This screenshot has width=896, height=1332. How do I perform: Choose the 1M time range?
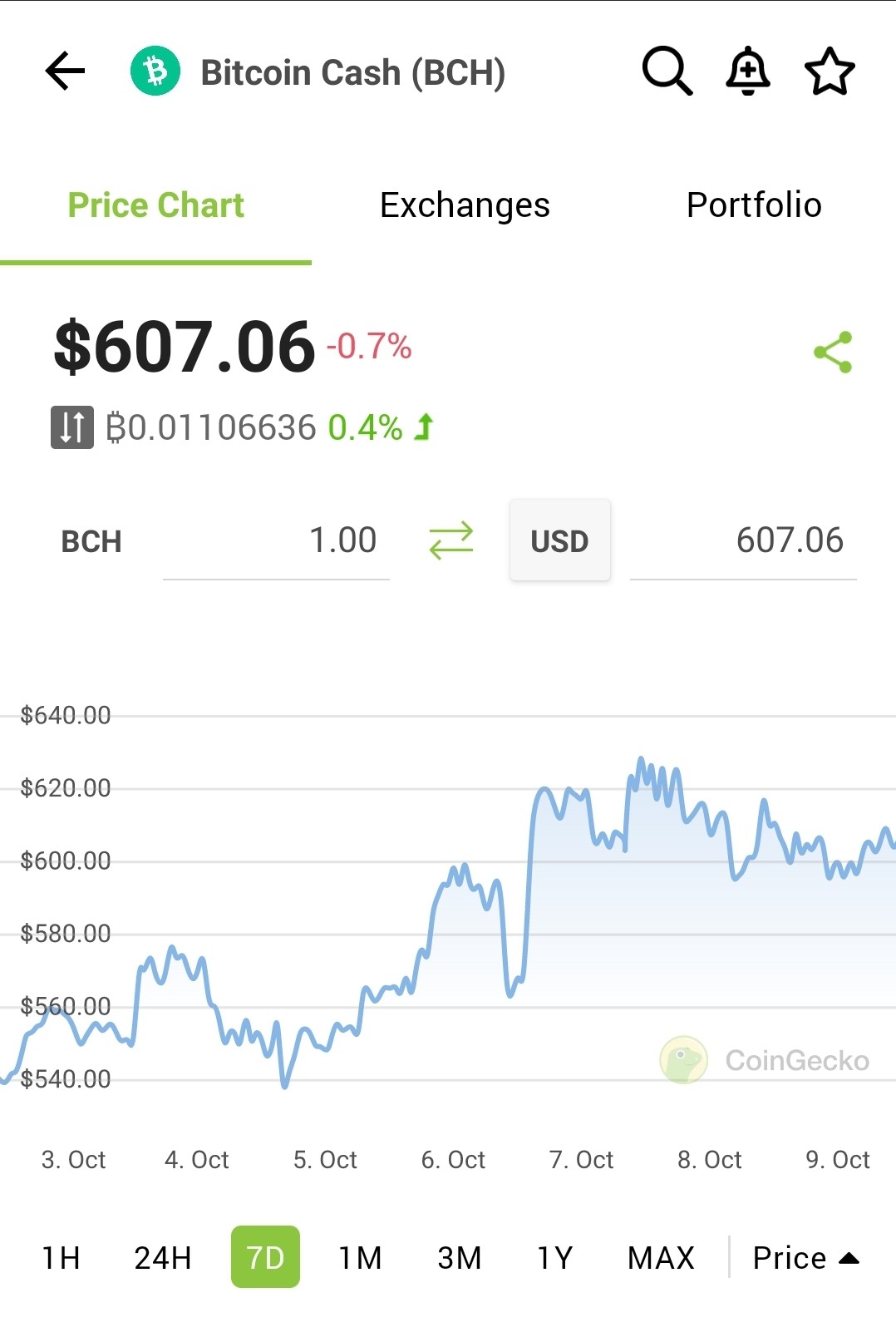point(360,1258)
